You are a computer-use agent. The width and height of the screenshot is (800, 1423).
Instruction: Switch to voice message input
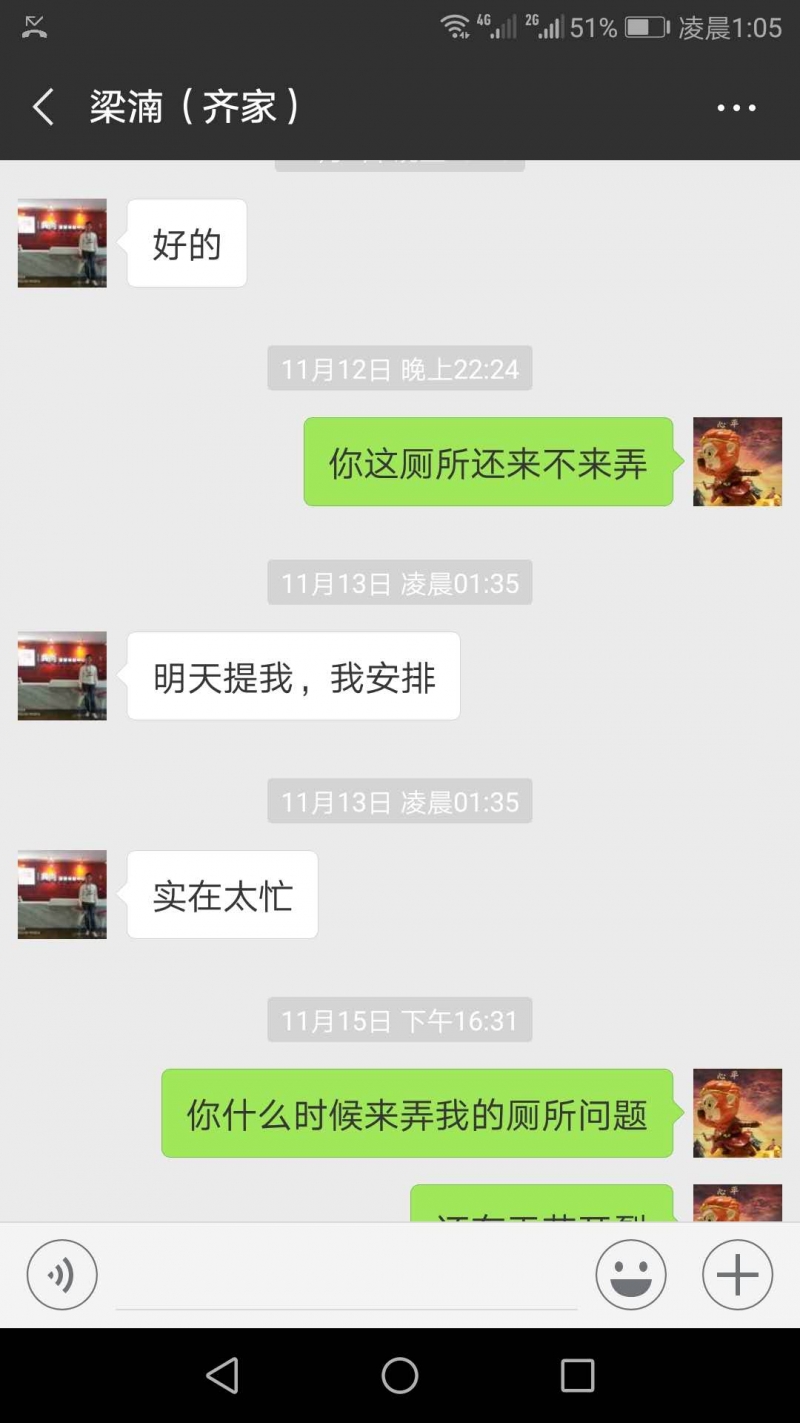[62, 1275]
